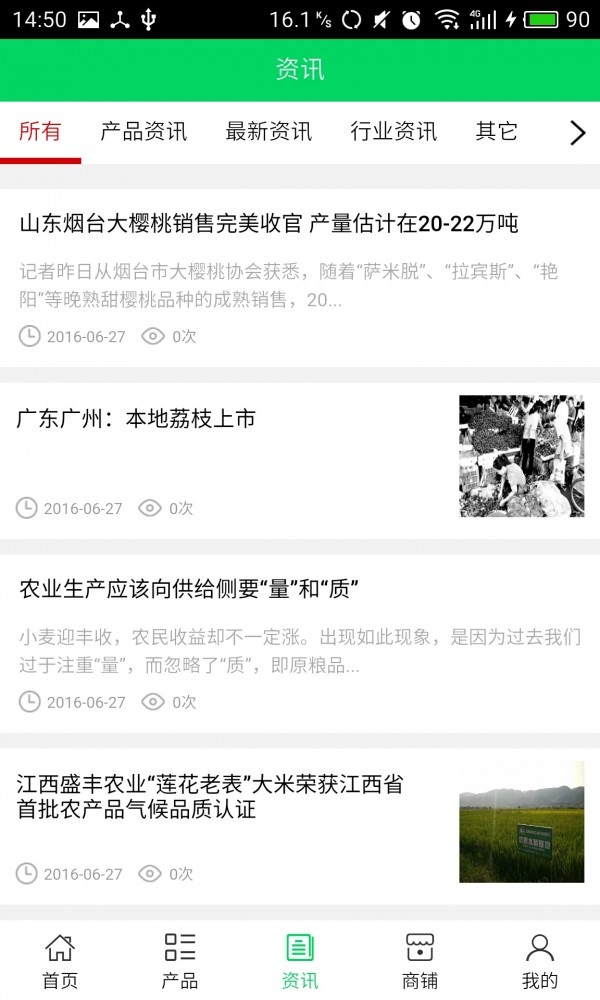The image size is (600, 1000).
Task: Select the 产品资讯 tab
Action: pos(143,132)
